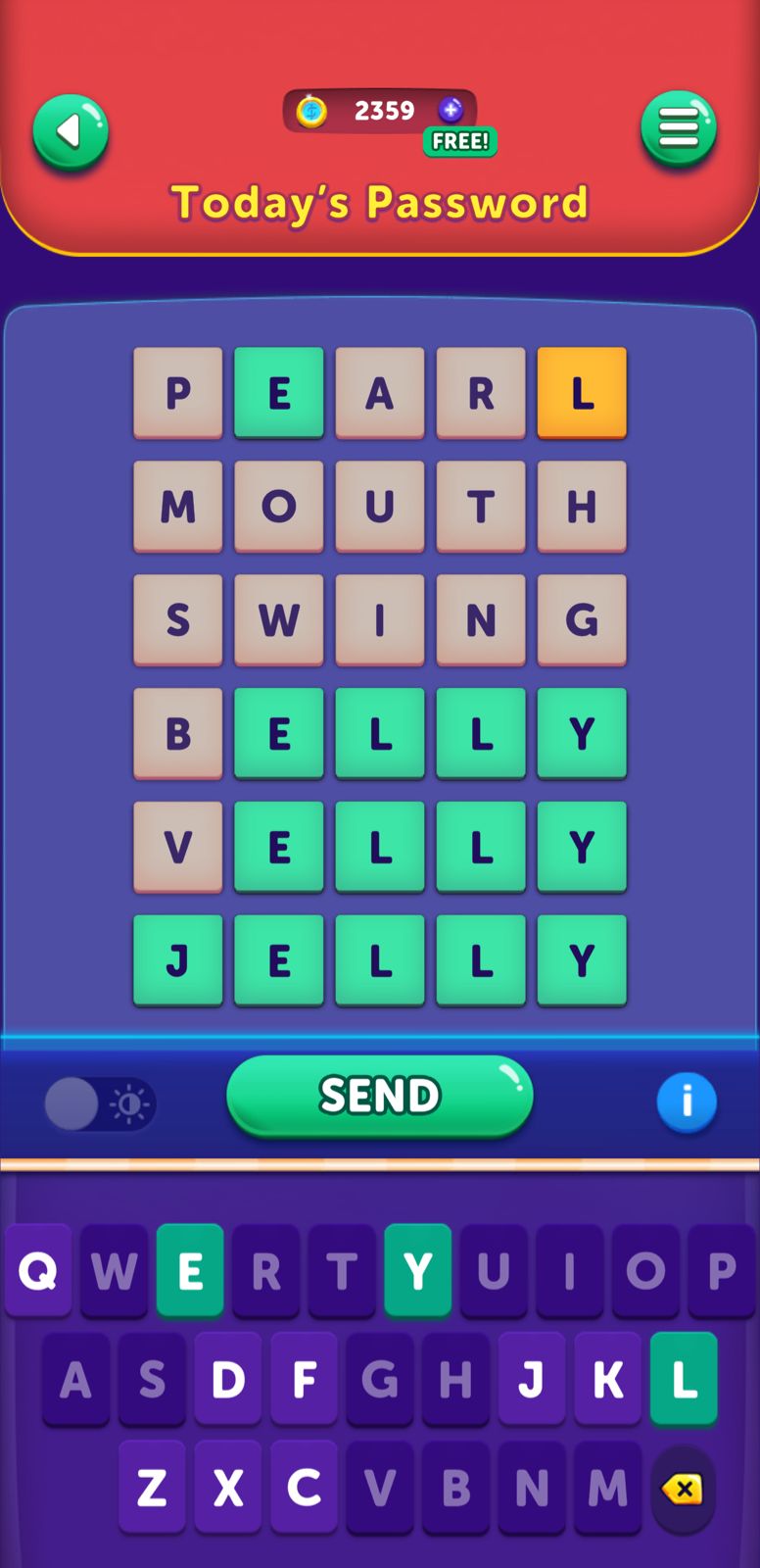Toggle the brightness mode switch
This screenshot has height=1568, width=760.
[100, 1104]
